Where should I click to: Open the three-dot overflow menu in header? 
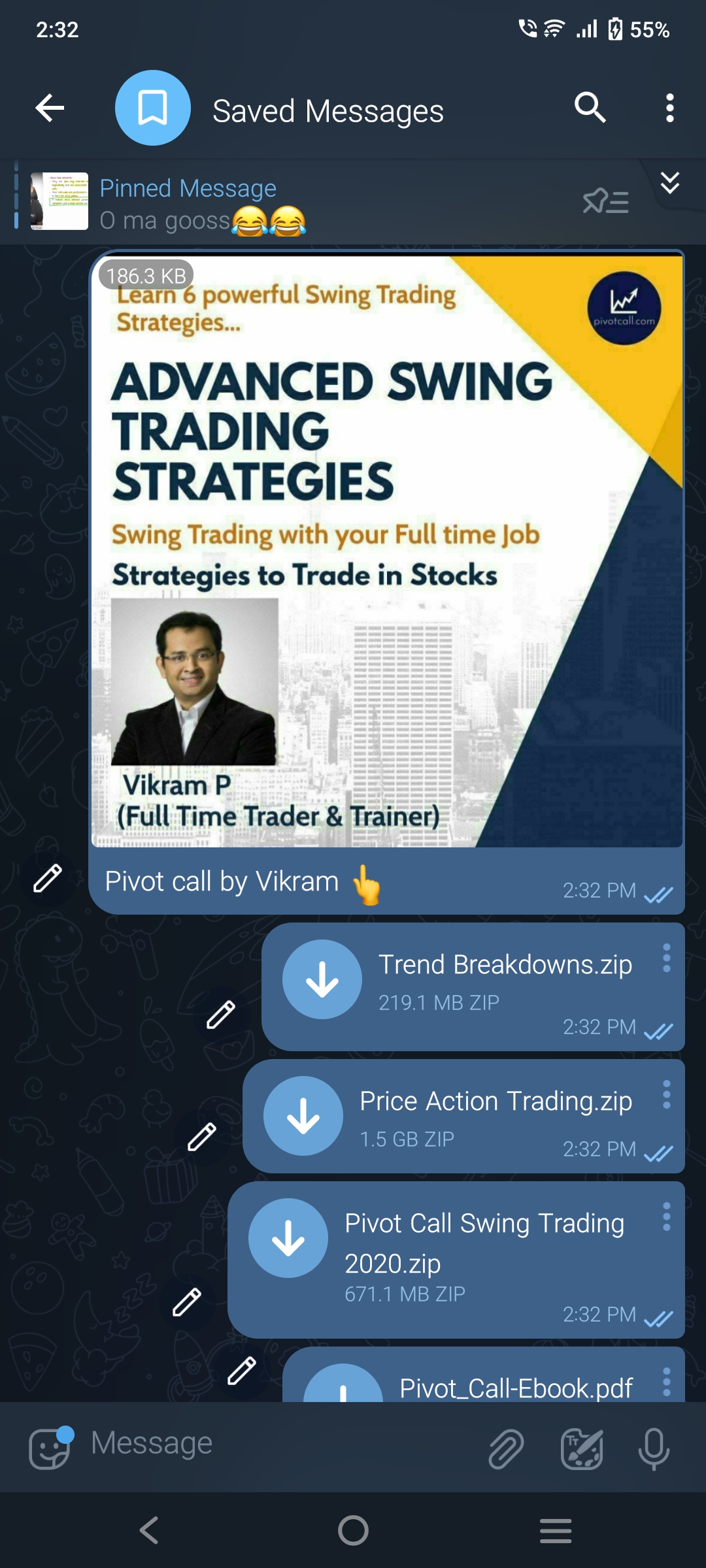pyautogui.click(x=669, y=108)
